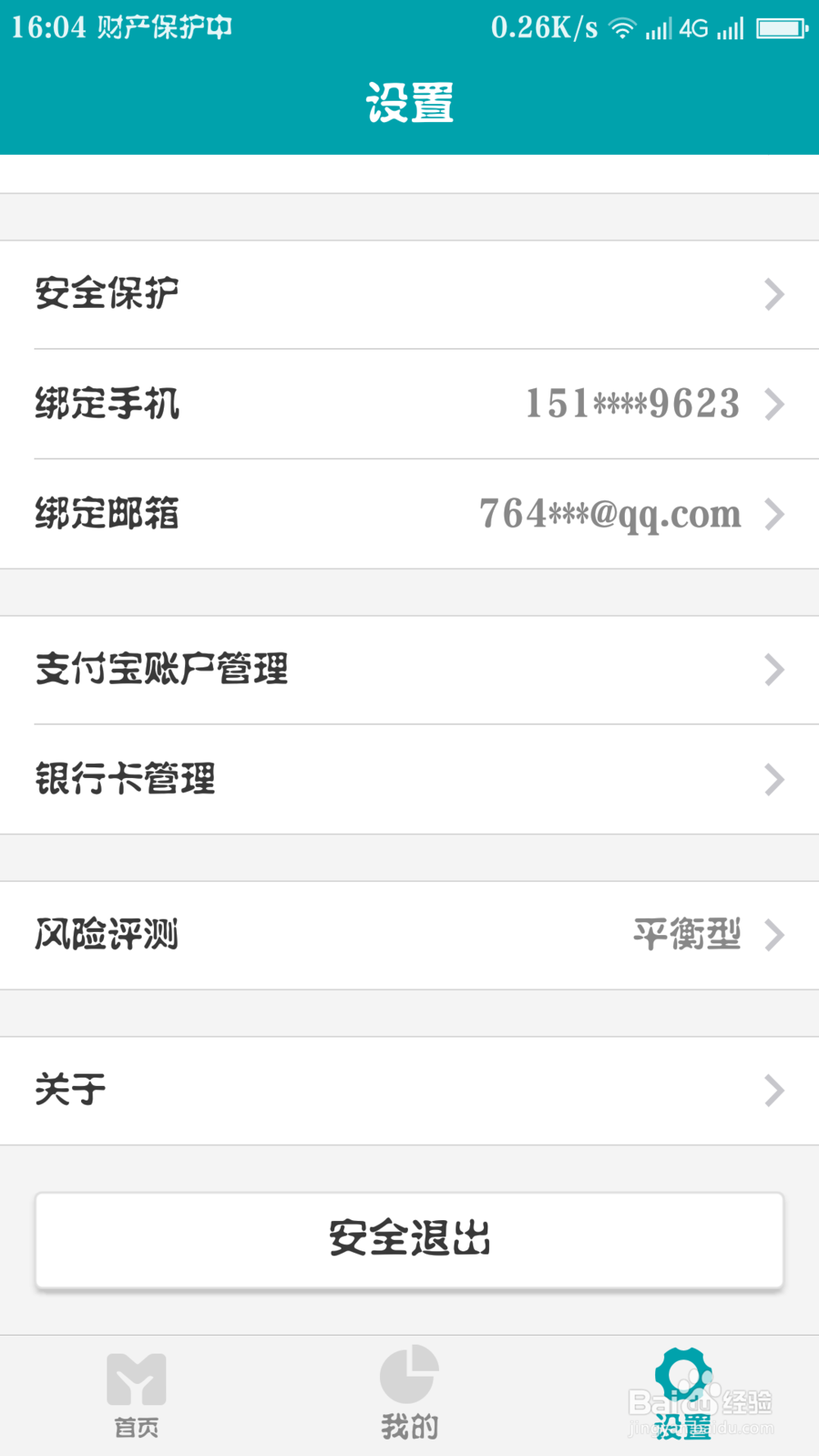Tap the network speed indicator showing 0.26K/s
The height and width of the screenshot is (1456, 819).
541,27
